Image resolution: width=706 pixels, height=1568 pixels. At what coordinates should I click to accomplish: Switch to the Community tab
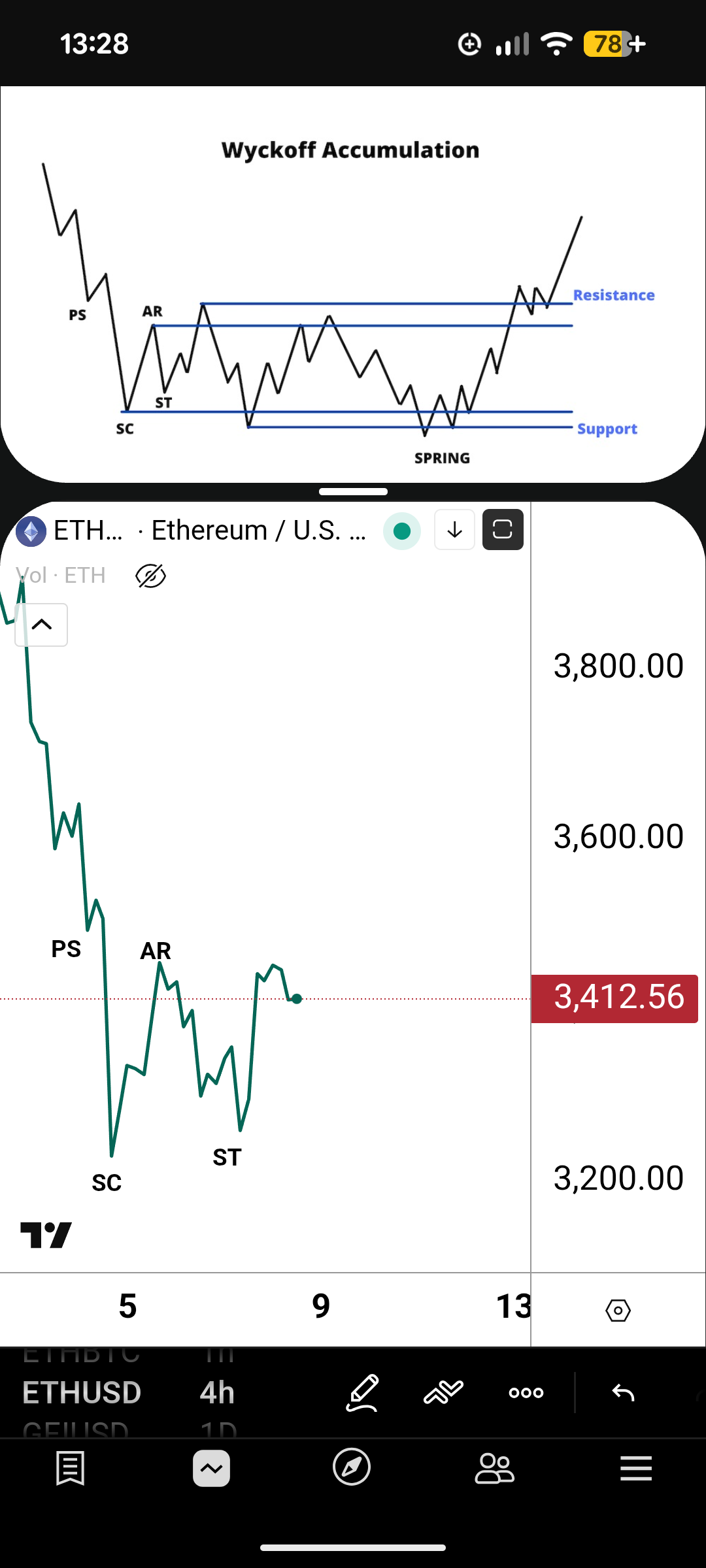[x=494, y=1469]
